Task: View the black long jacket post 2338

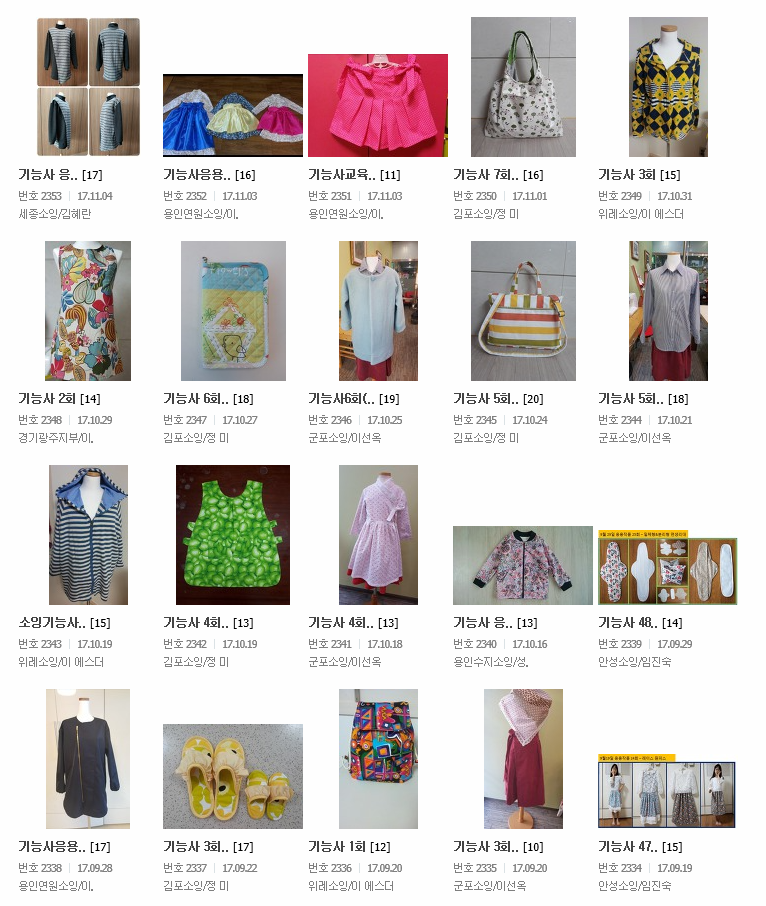Action: click(x=88, y=759)
